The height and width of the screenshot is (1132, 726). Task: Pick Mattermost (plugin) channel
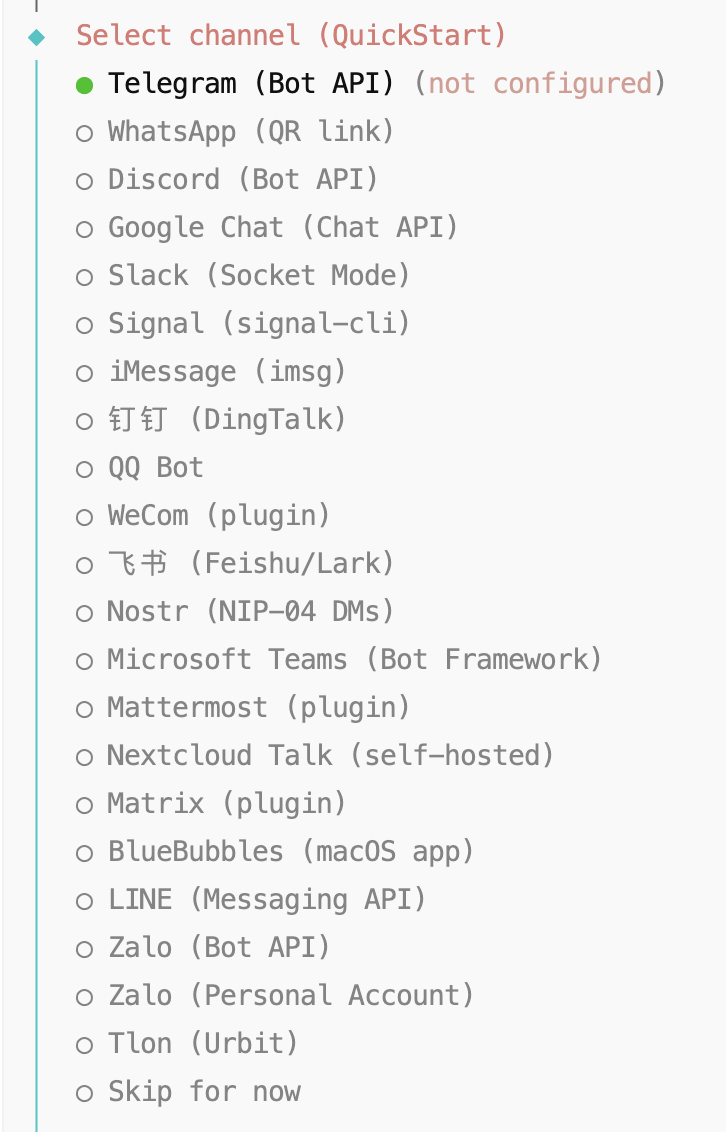tap(258, 708)
